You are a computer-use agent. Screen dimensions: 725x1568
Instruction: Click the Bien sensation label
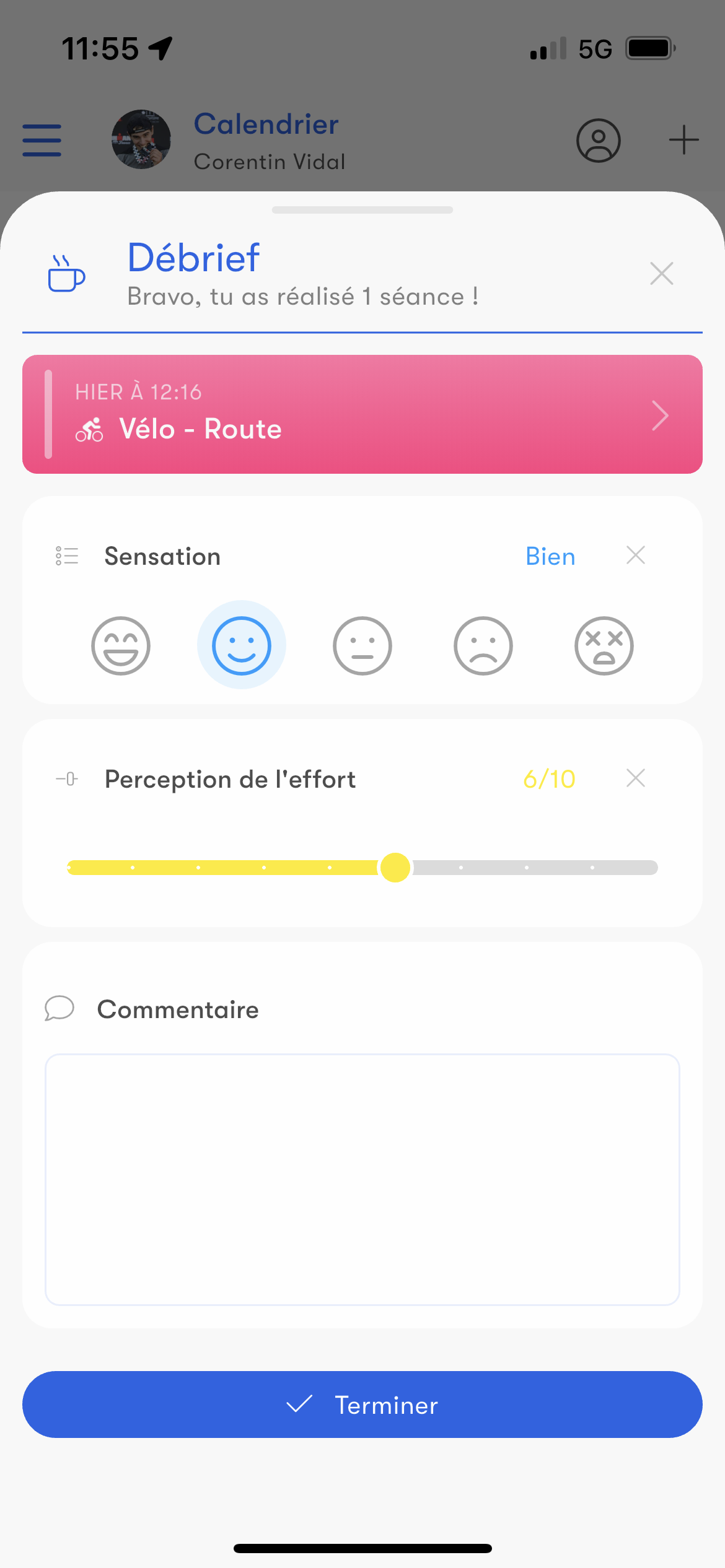tap(550, 556)
